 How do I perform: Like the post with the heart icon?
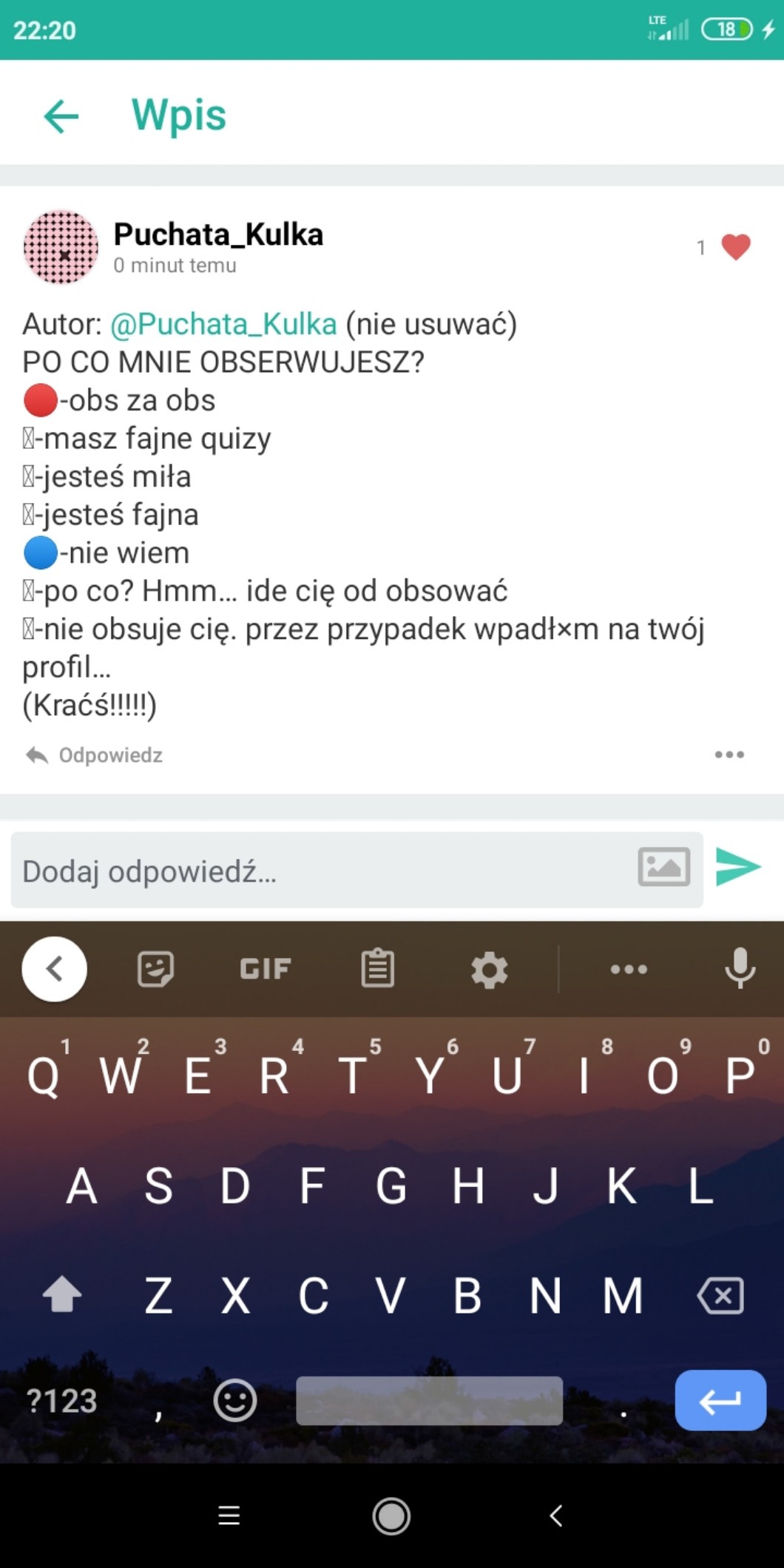735,247
